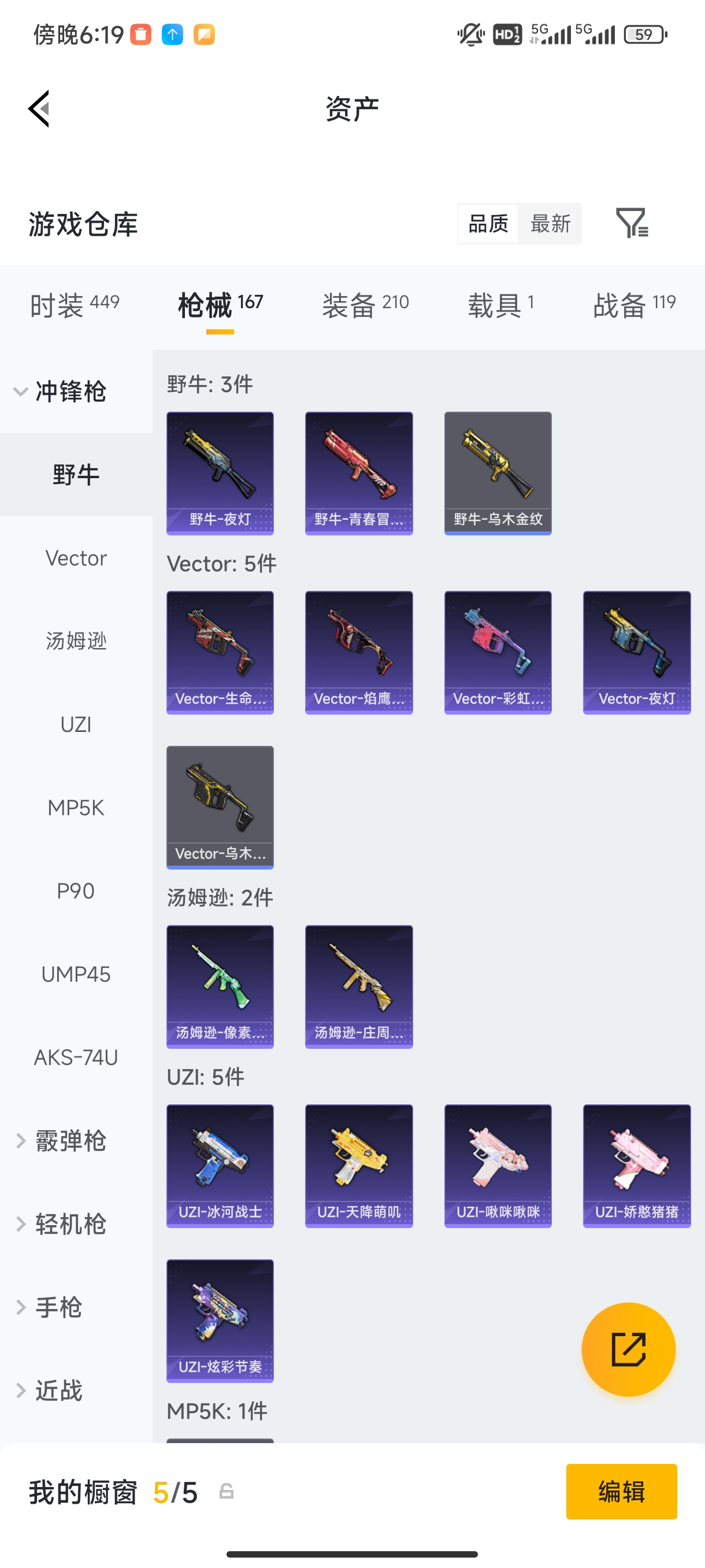Select the 战备 tab
The width and height of the screenshot is (705, 1568).
(x=634, y=304)
